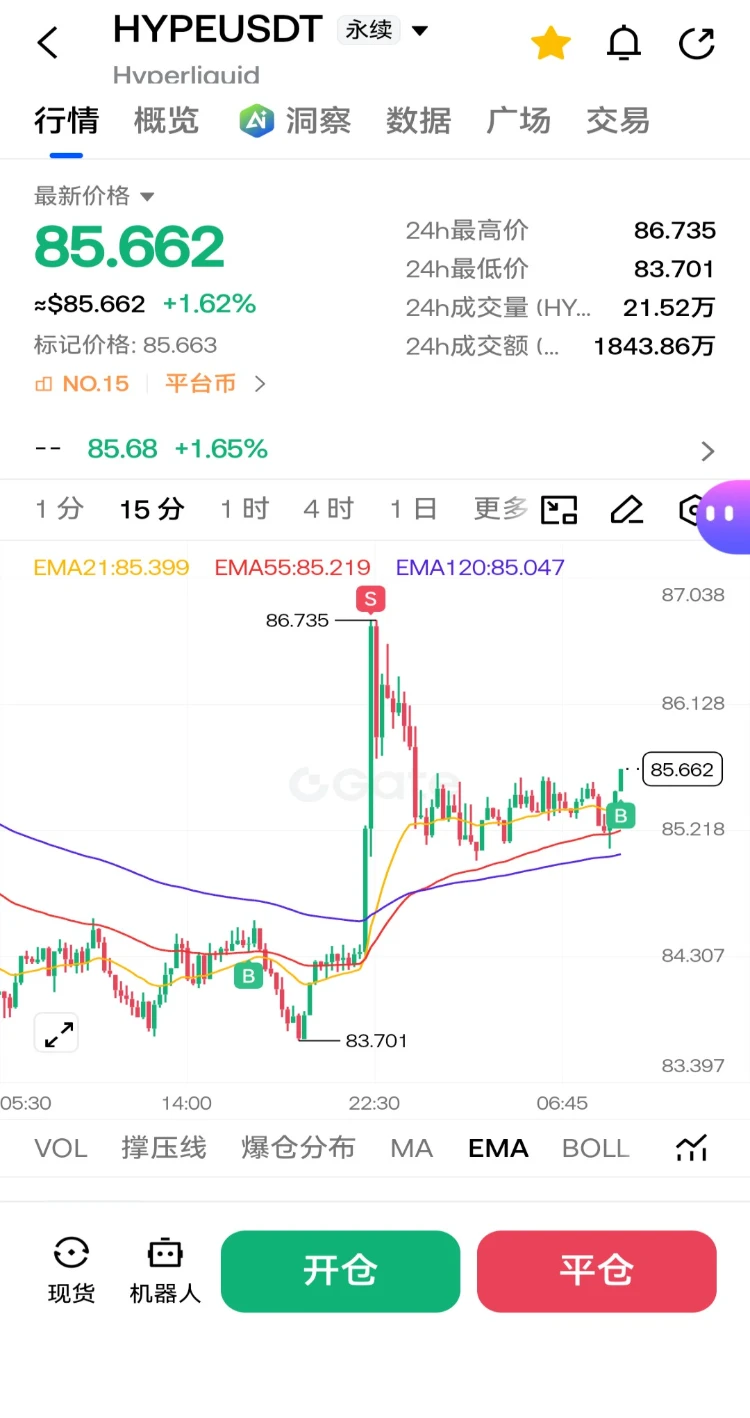Open the 机器人 trading bot
The image size is (750, 1418).
165,1270
